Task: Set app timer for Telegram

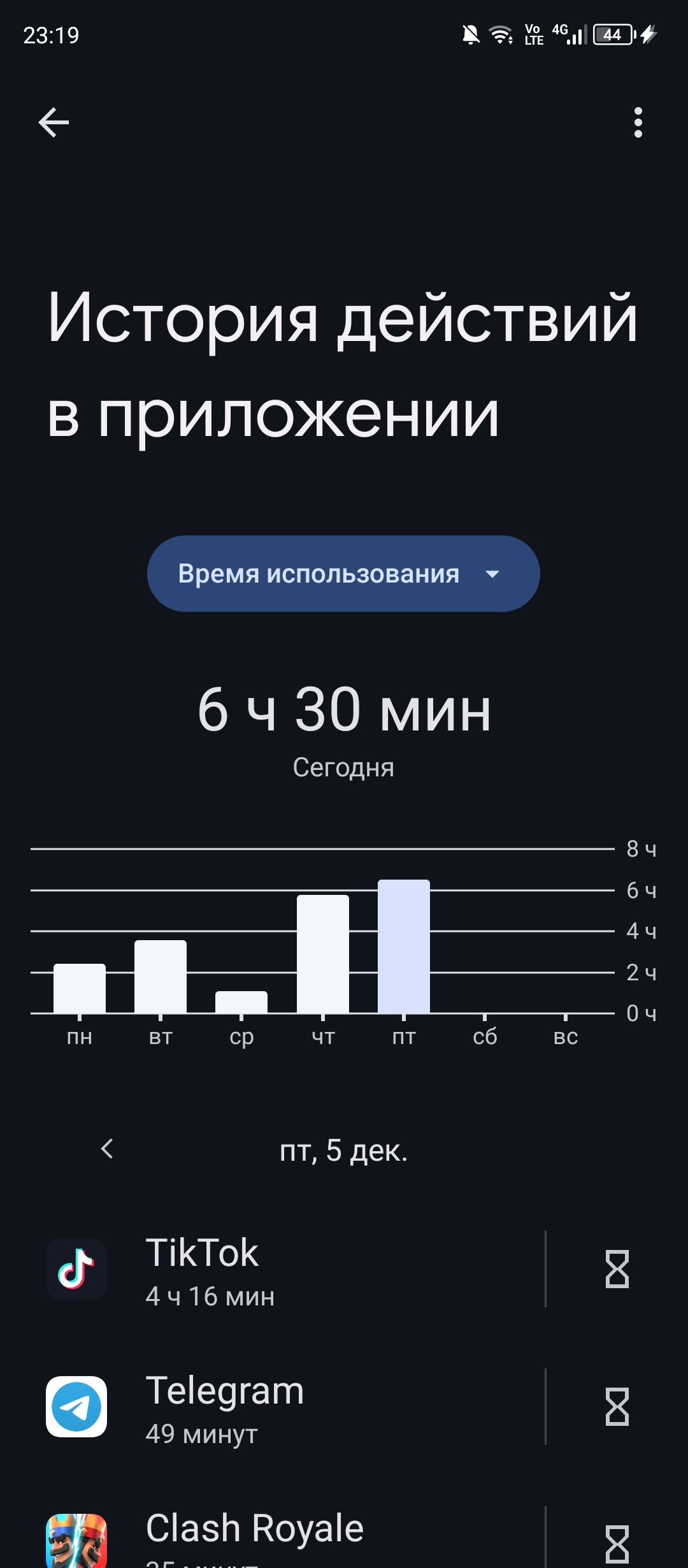Action: (x=617, y=1407)
